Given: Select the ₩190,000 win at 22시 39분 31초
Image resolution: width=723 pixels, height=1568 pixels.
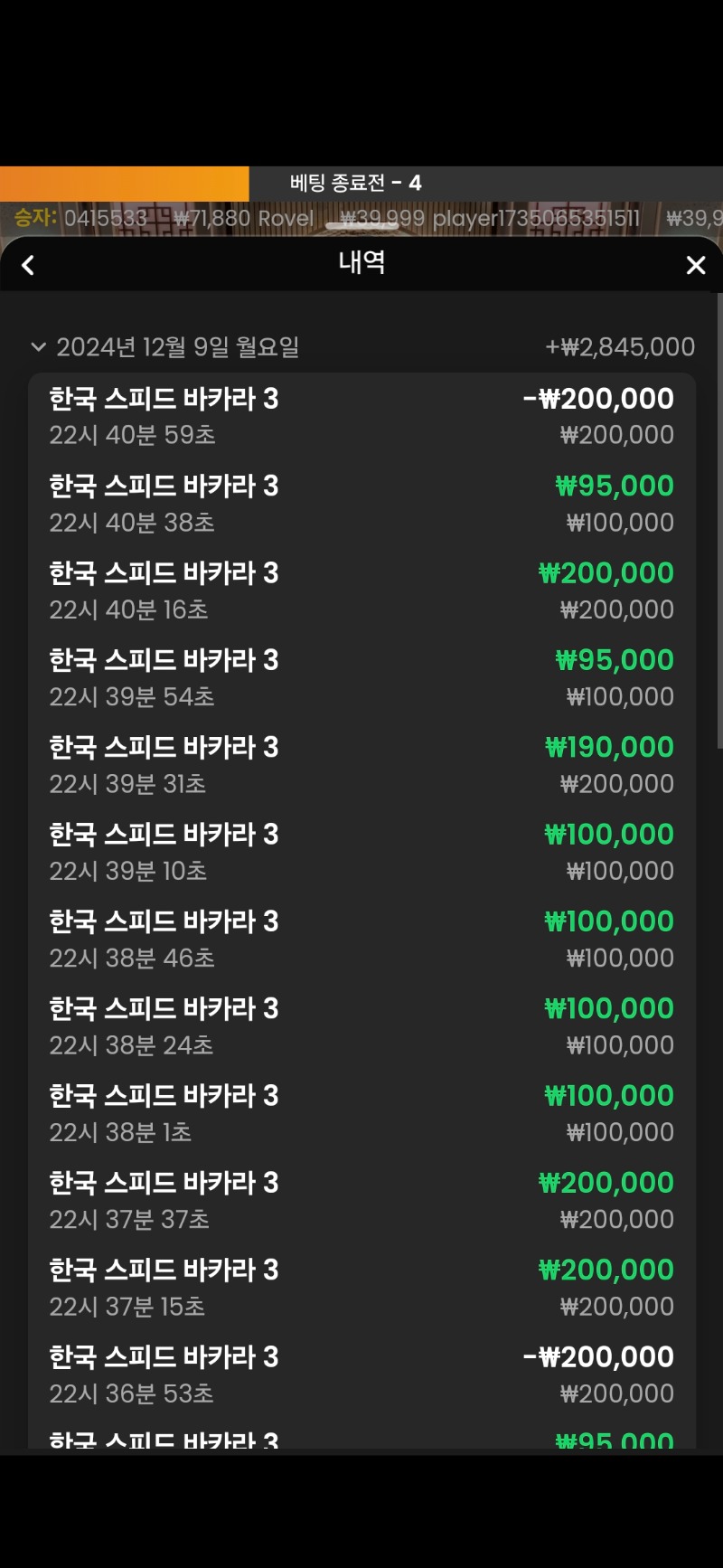Looking at the screenshot, I should coord(361,765).
